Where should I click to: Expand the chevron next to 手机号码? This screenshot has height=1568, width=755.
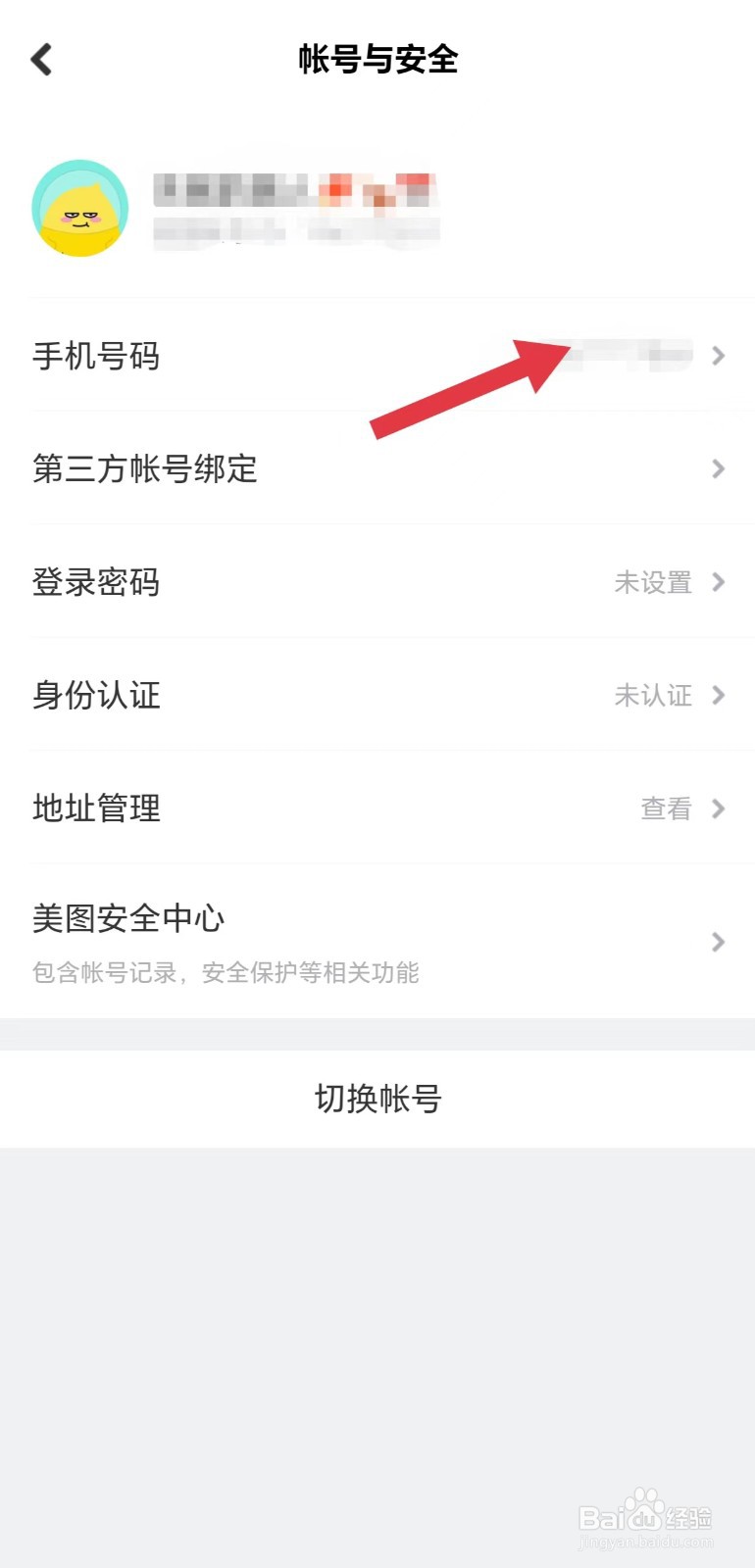(x=719, y=357)
